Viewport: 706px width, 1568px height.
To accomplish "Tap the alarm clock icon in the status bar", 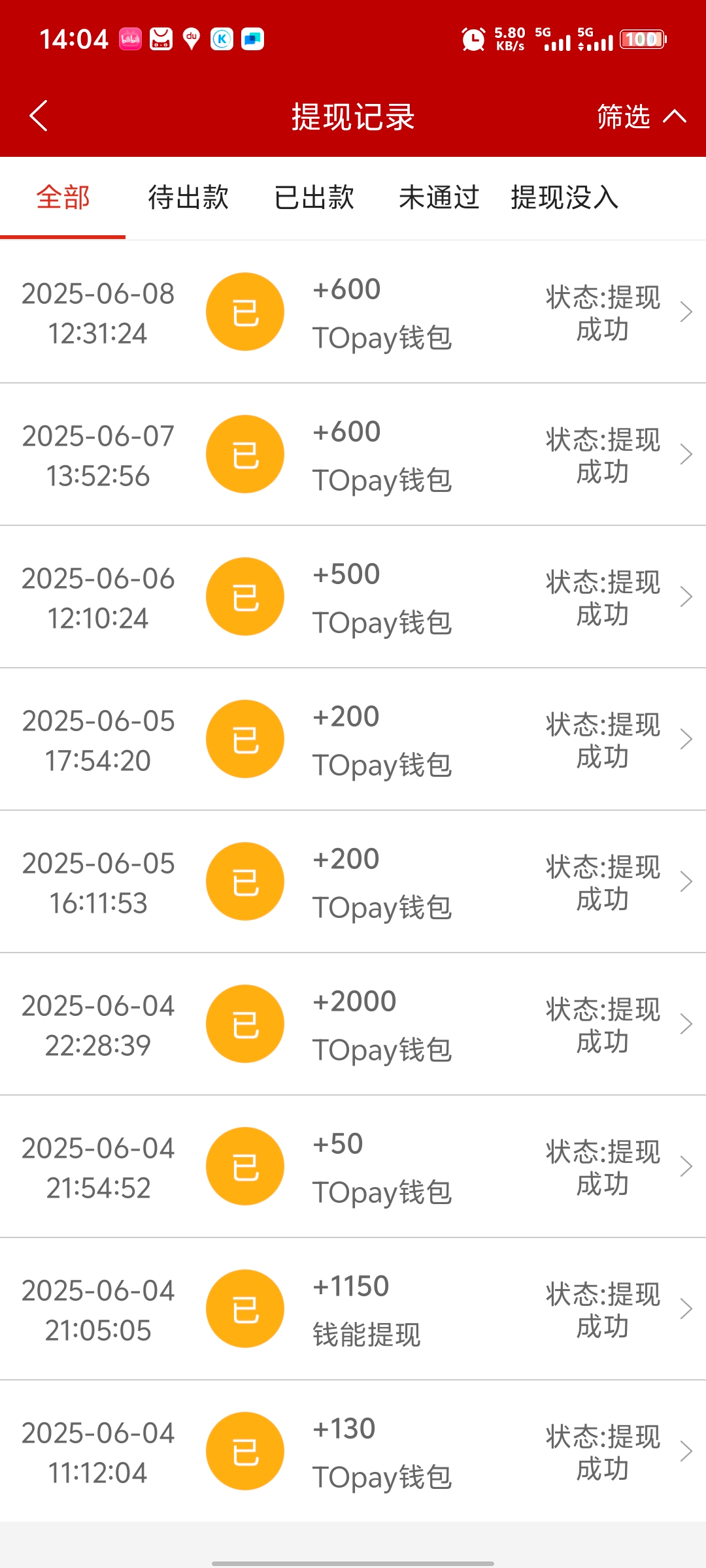I will (473, 39).
